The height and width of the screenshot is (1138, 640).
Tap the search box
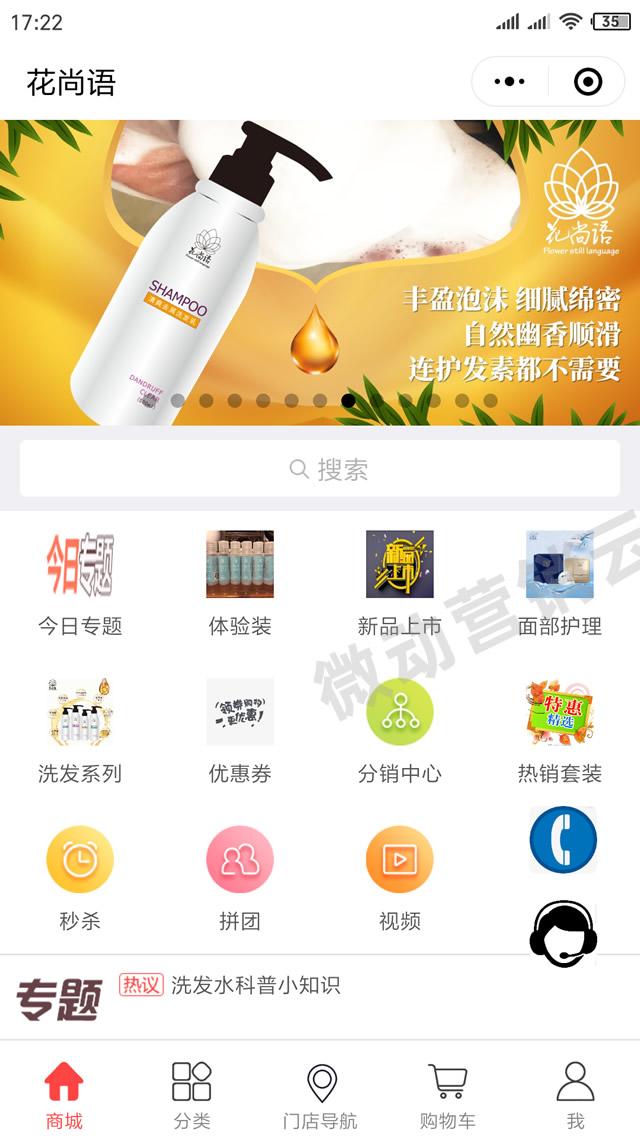320,469
